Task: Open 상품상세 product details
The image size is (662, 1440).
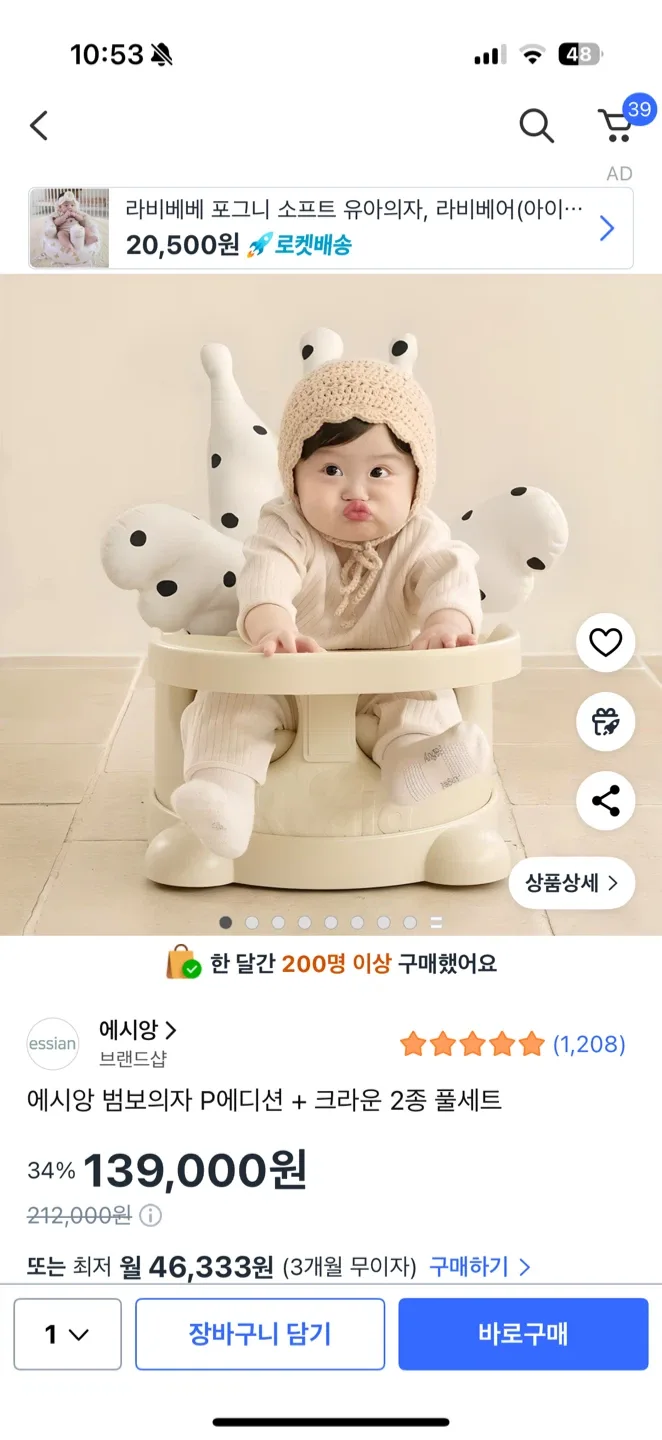Action: 572,883
